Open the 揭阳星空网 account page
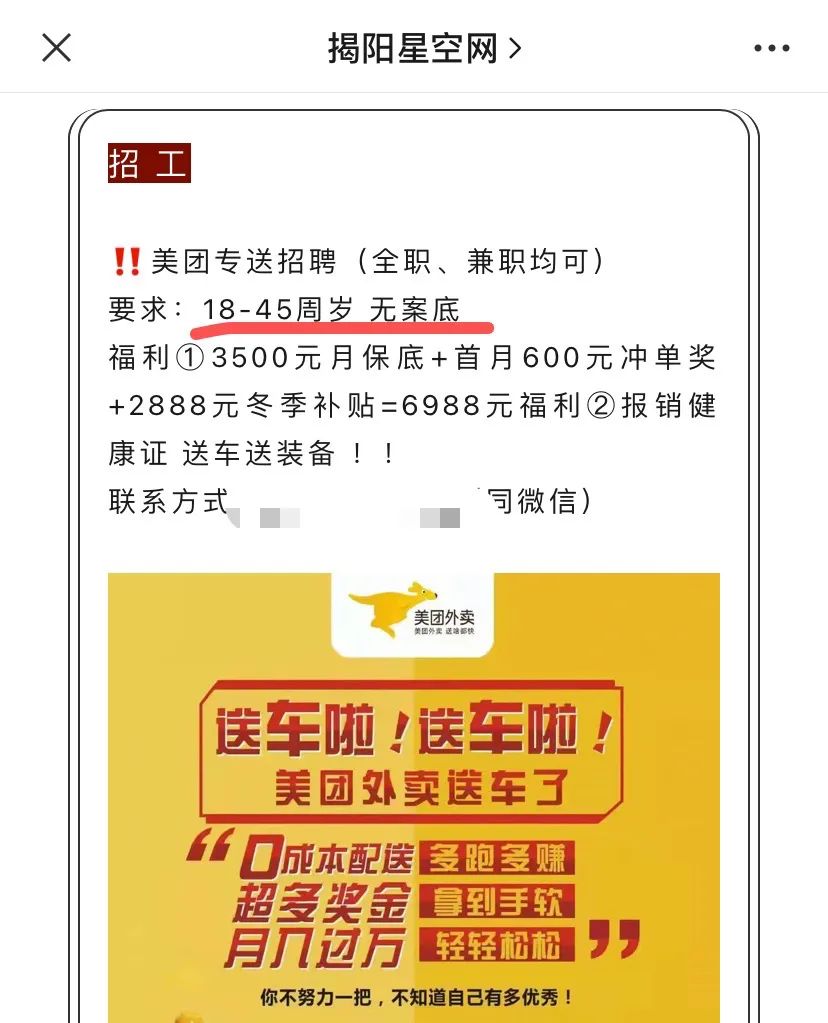The image size is (828, 1023). (424, 47)
